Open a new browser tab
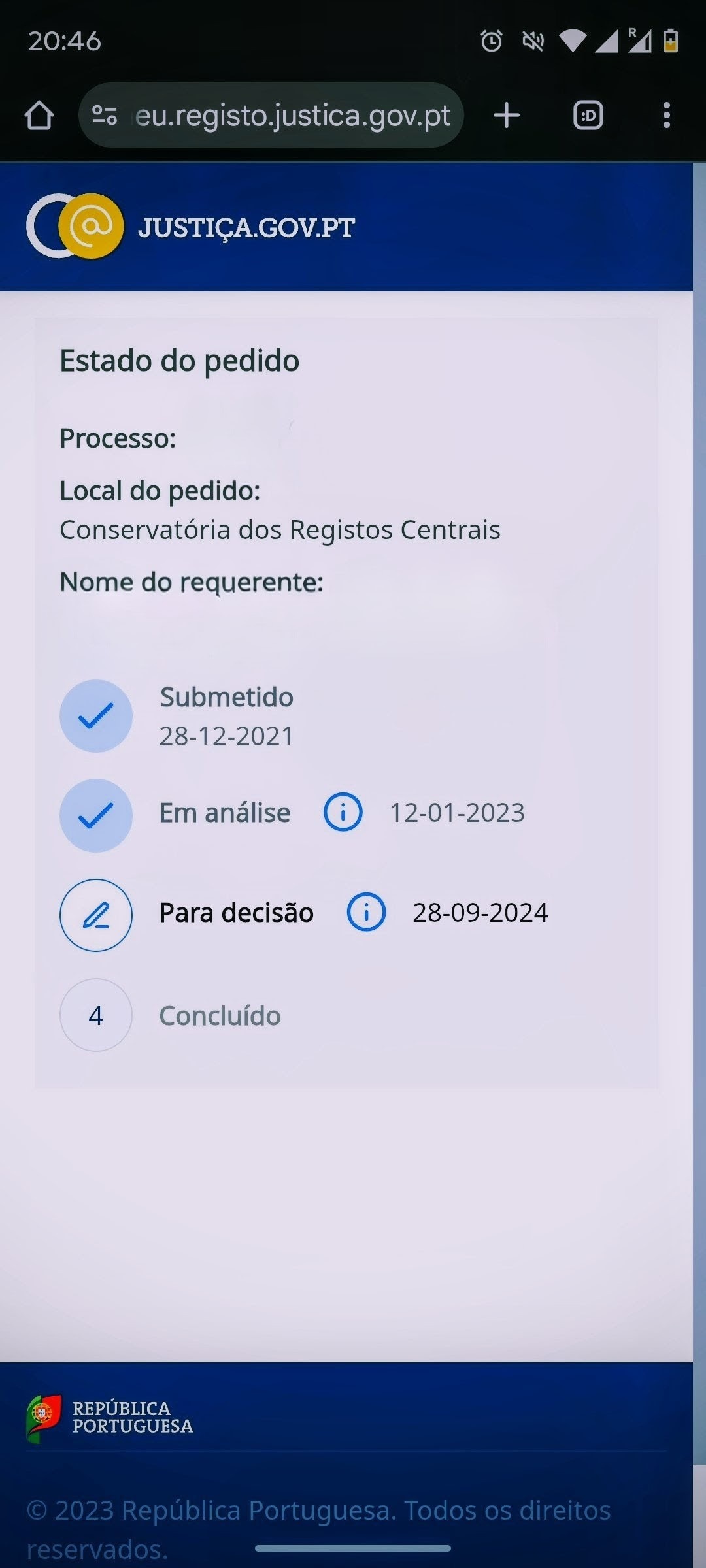 507,116
